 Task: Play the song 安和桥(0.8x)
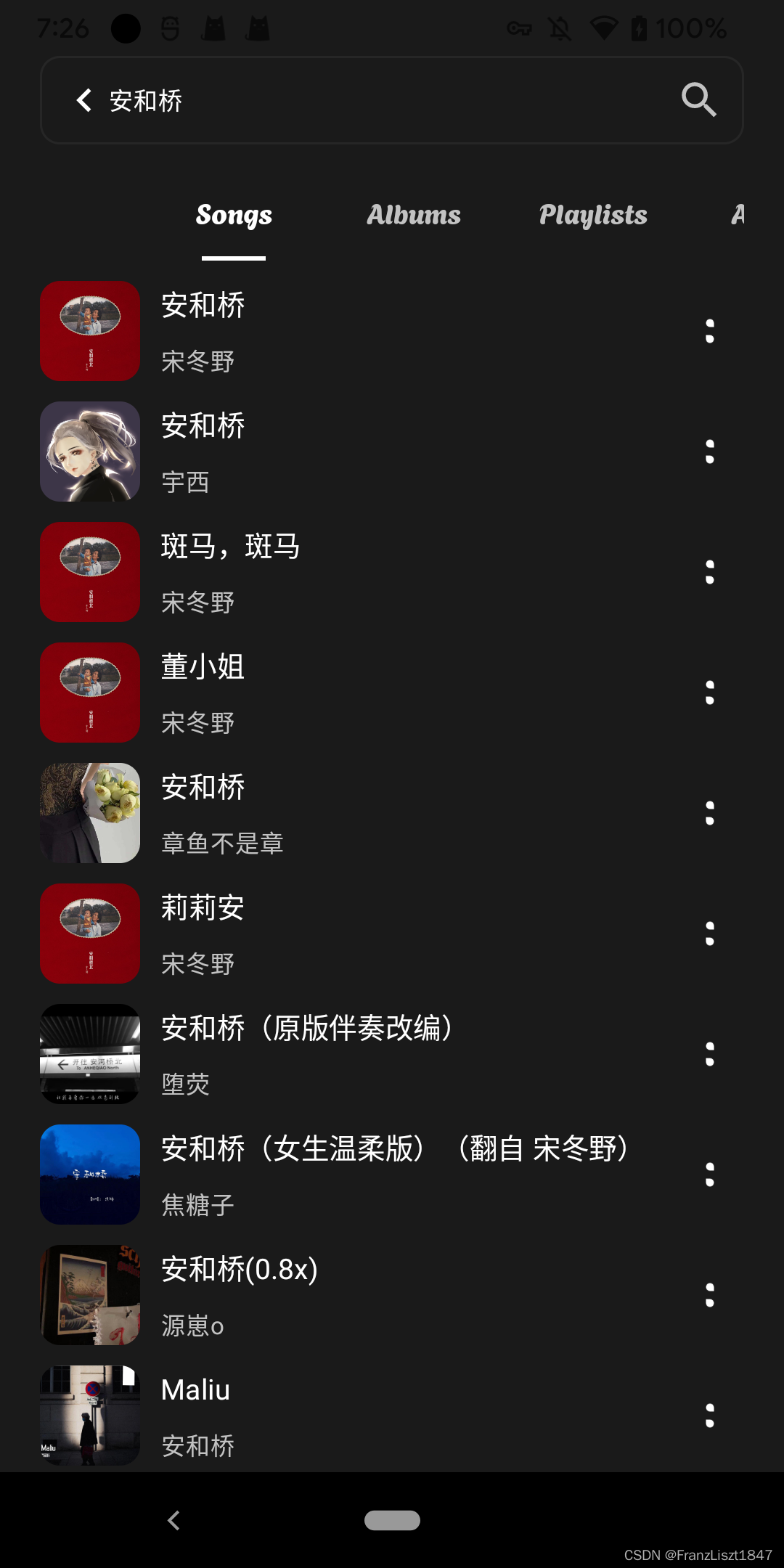coord(363,1295)
